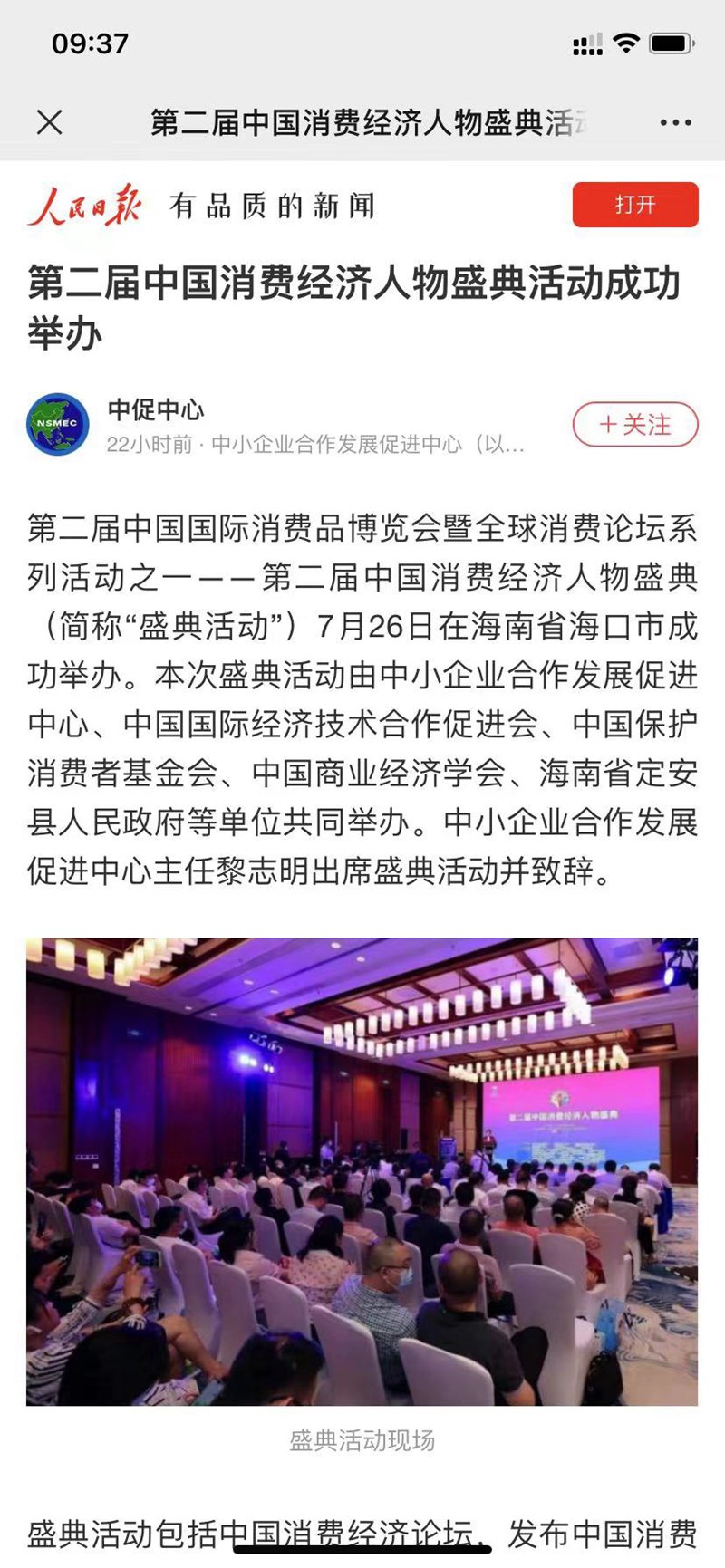
Task: Follow 中促中心 with the 关注 button
Action: coord(634,425)
